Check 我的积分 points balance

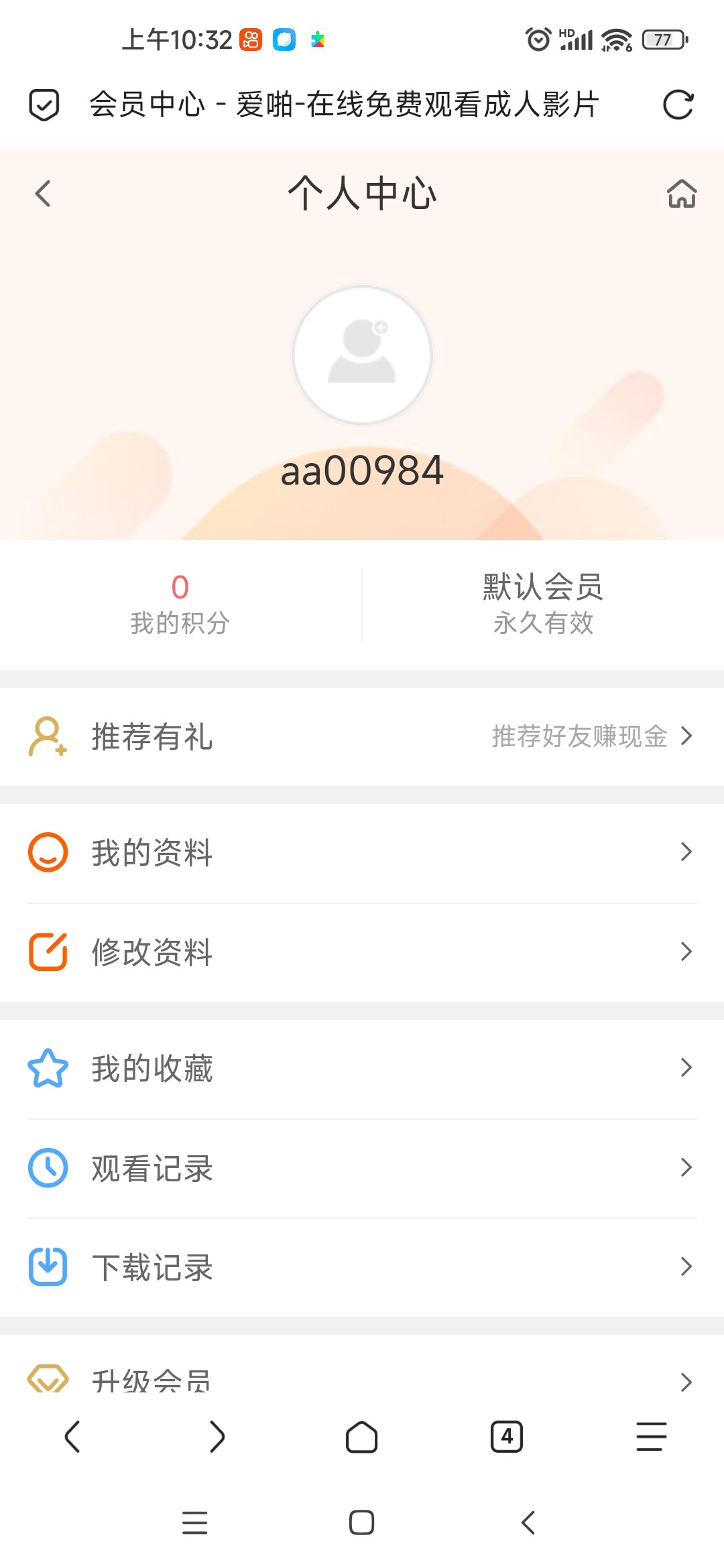180,604
